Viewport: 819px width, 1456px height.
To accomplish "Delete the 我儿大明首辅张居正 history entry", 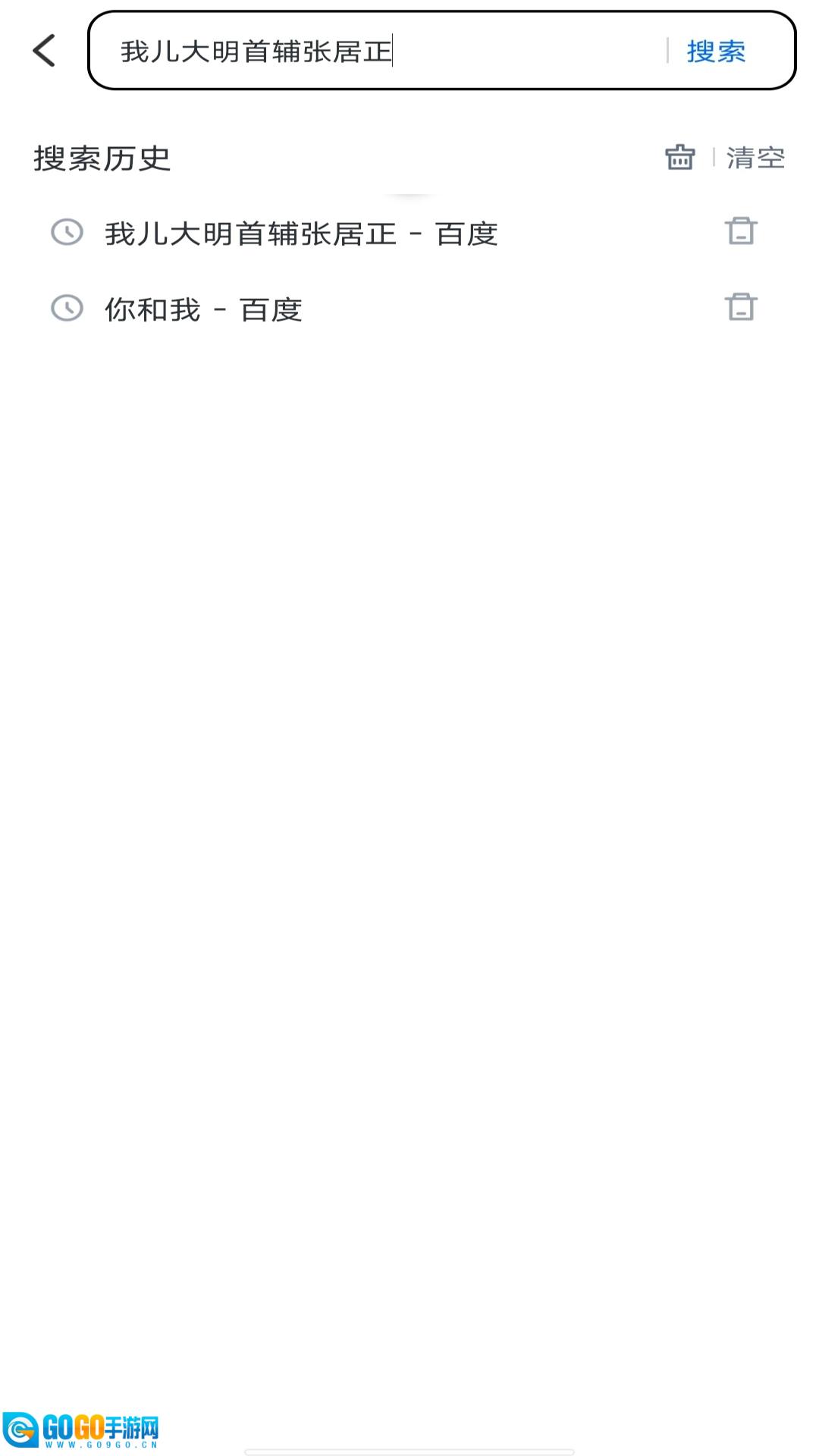I will click(x=741, y=231).
